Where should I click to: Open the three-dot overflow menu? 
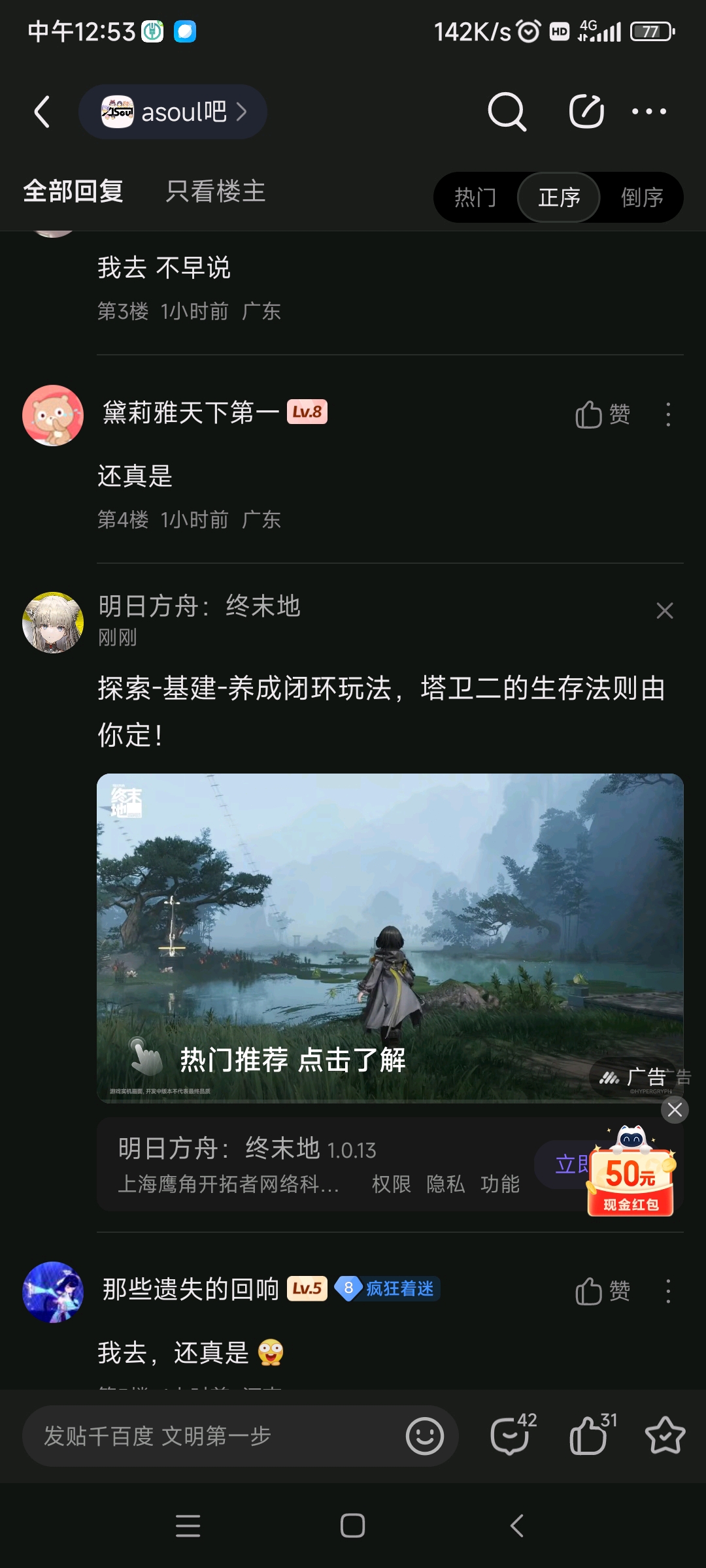tap(648, 112)
